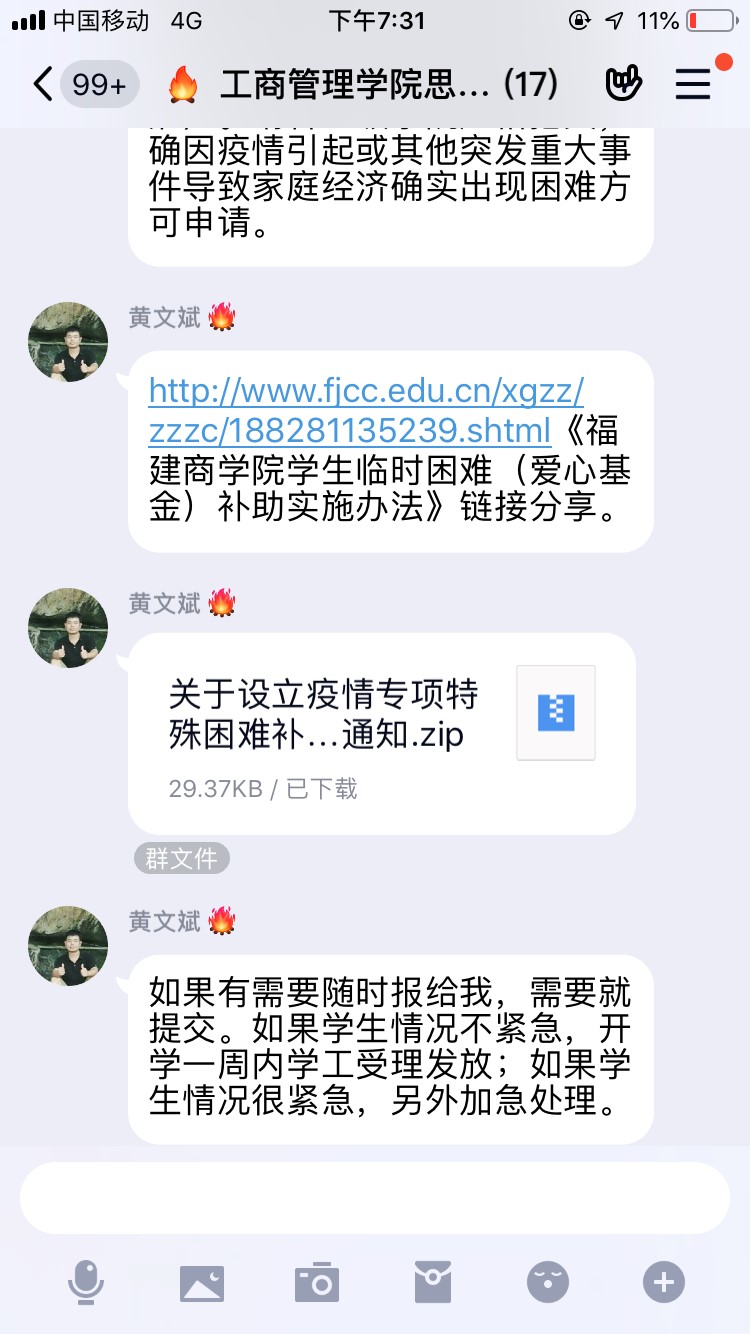Go back to the message list
This screenshot has height=1334, width=750.
(x=42, y=85)
